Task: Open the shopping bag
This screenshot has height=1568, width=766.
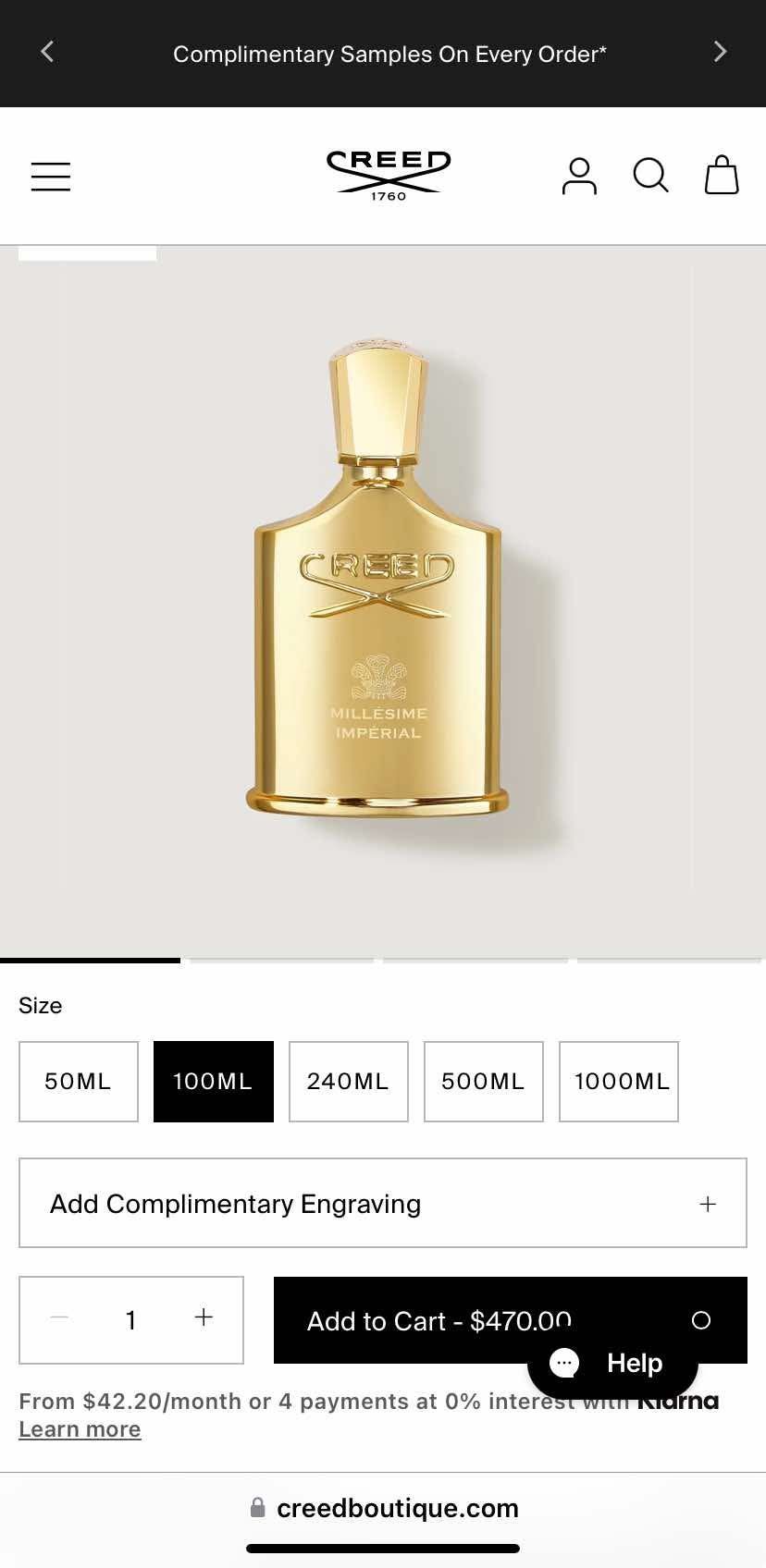Action: pos(722,175)
